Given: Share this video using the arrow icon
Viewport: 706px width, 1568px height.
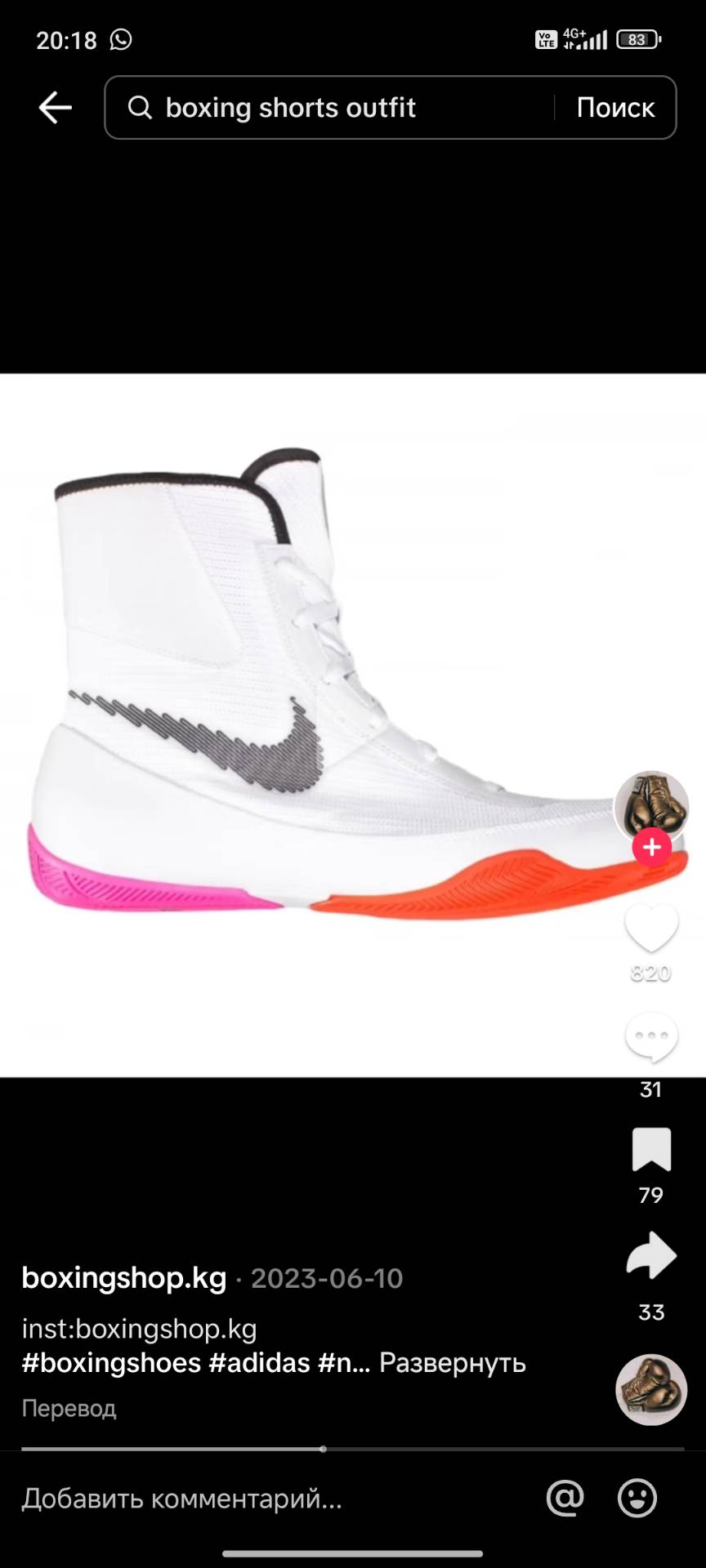Looking at the screenshot, I should (651, 1256).
